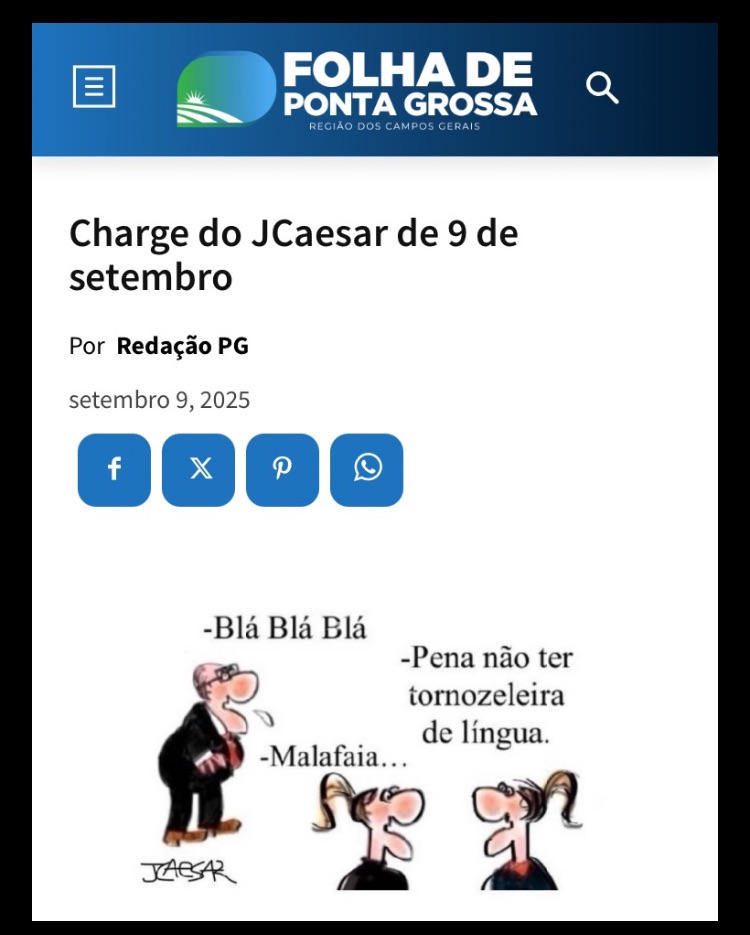750x935 pixels.
Task: Open the search icon
Action: pyautogui.click(x=602, y=88)
